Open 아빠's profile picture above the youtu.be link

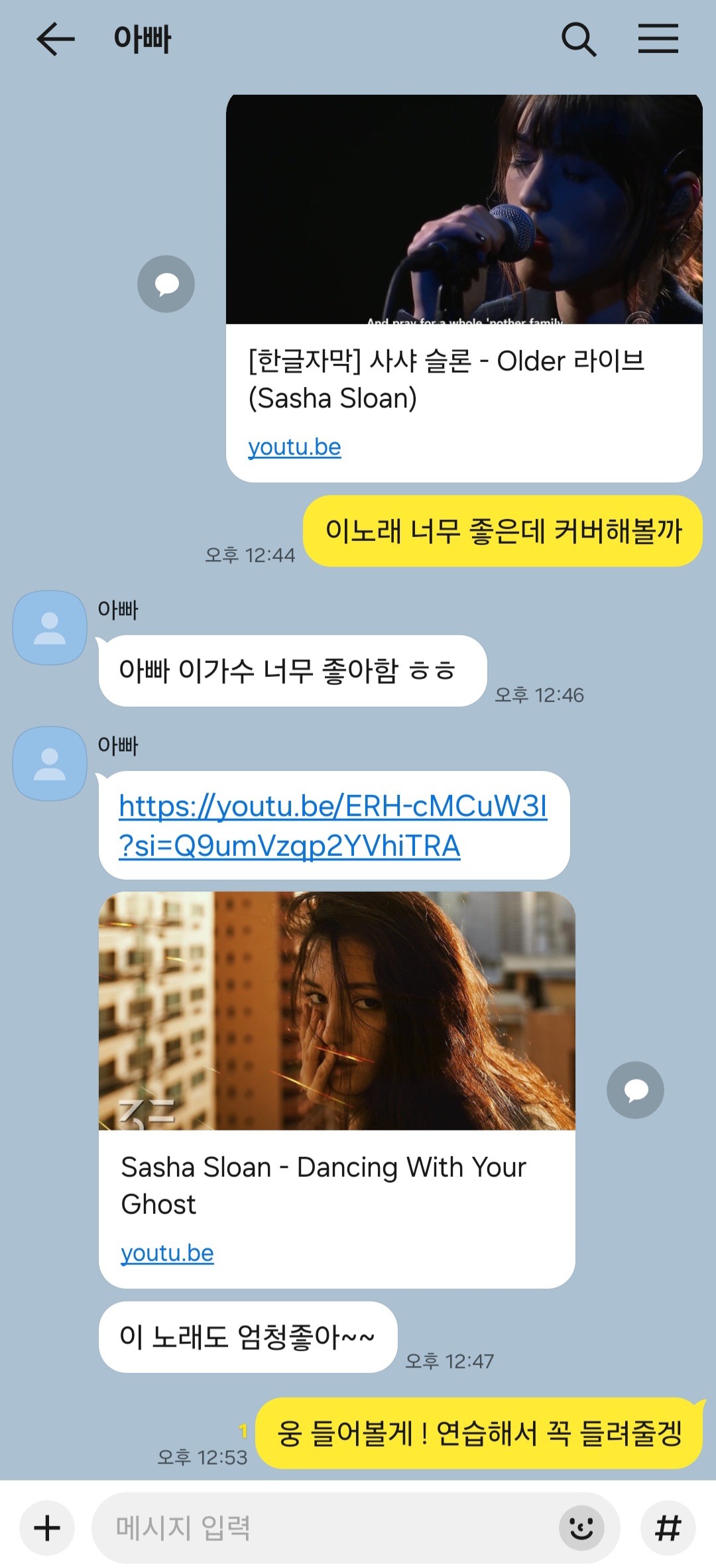[50, 763]
